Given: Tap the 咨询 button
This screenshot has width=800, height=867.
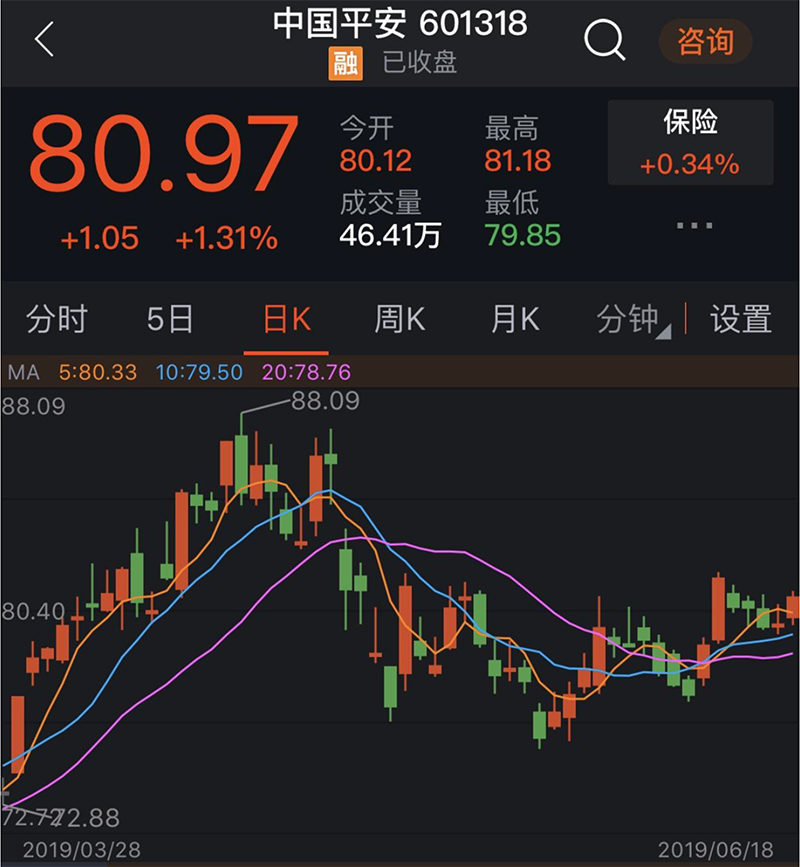Looking at the screenshot, I should [x=705, y=42].
